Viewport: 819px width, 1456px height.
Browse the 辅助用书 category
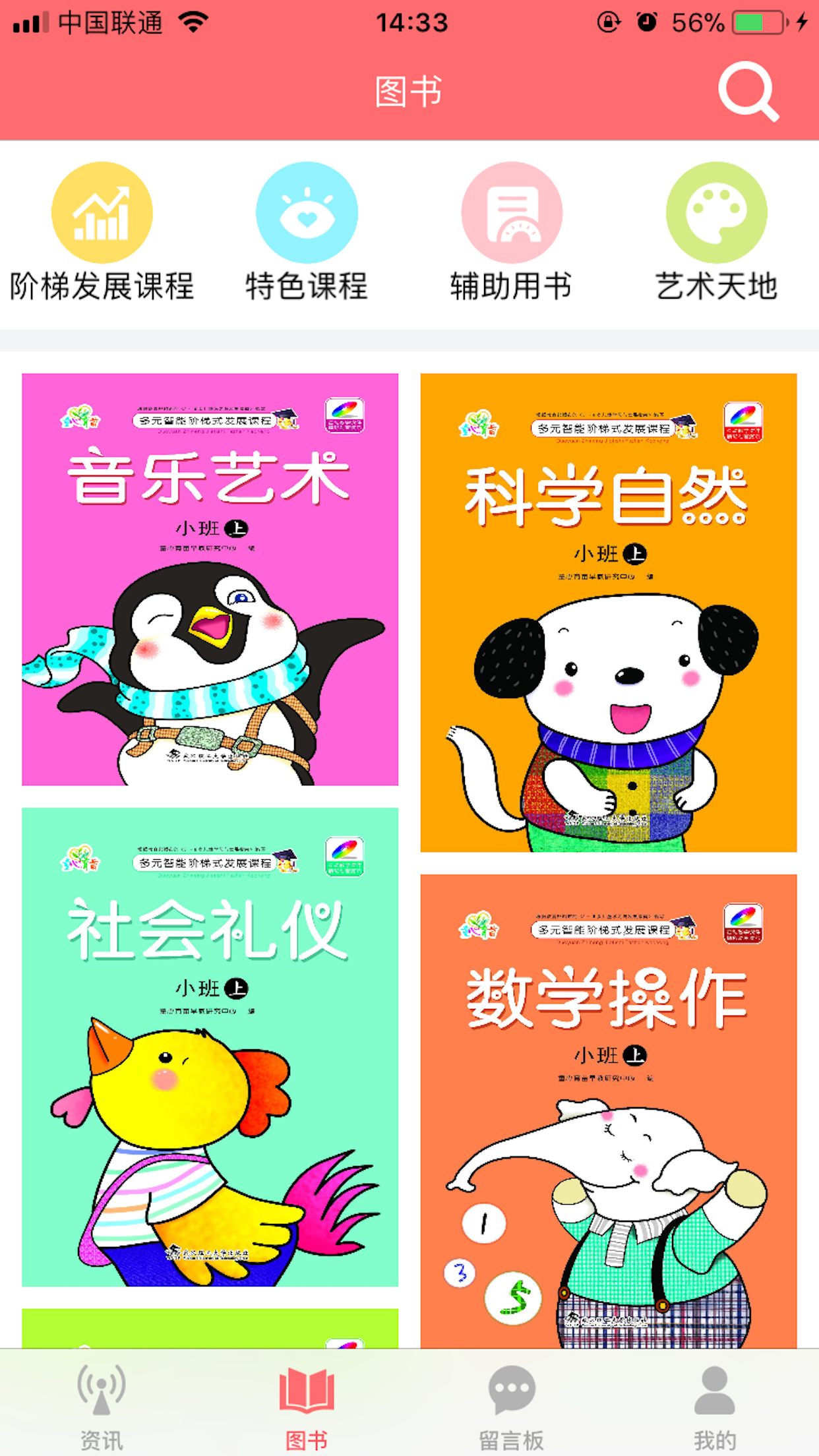pyautogui.click(x=511, y=231)
